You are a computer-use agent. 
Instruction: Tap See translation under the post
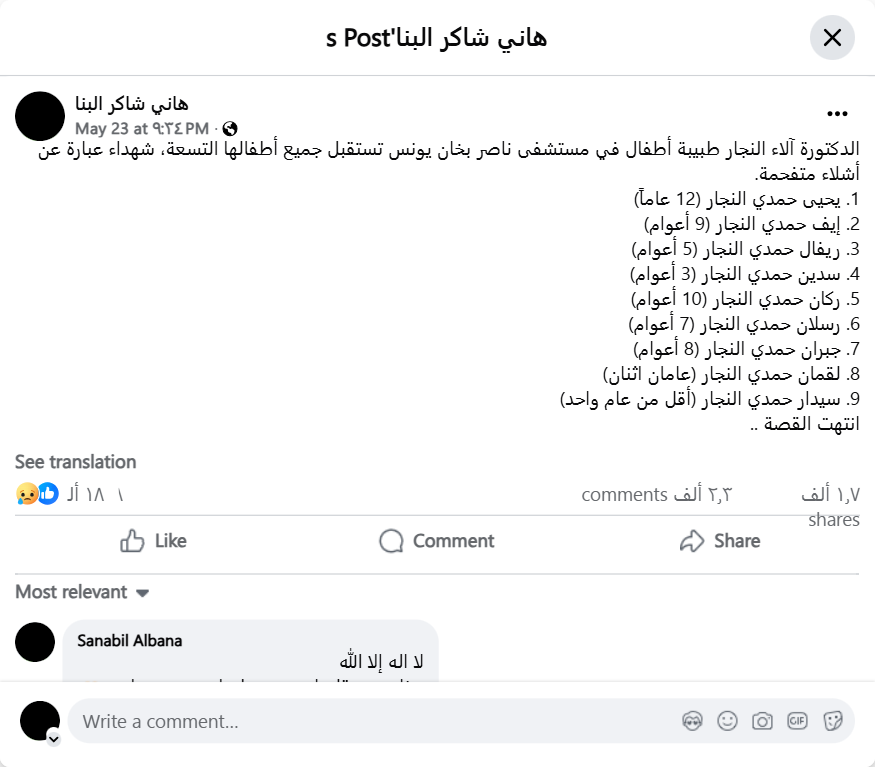click(x=75, y=462)
